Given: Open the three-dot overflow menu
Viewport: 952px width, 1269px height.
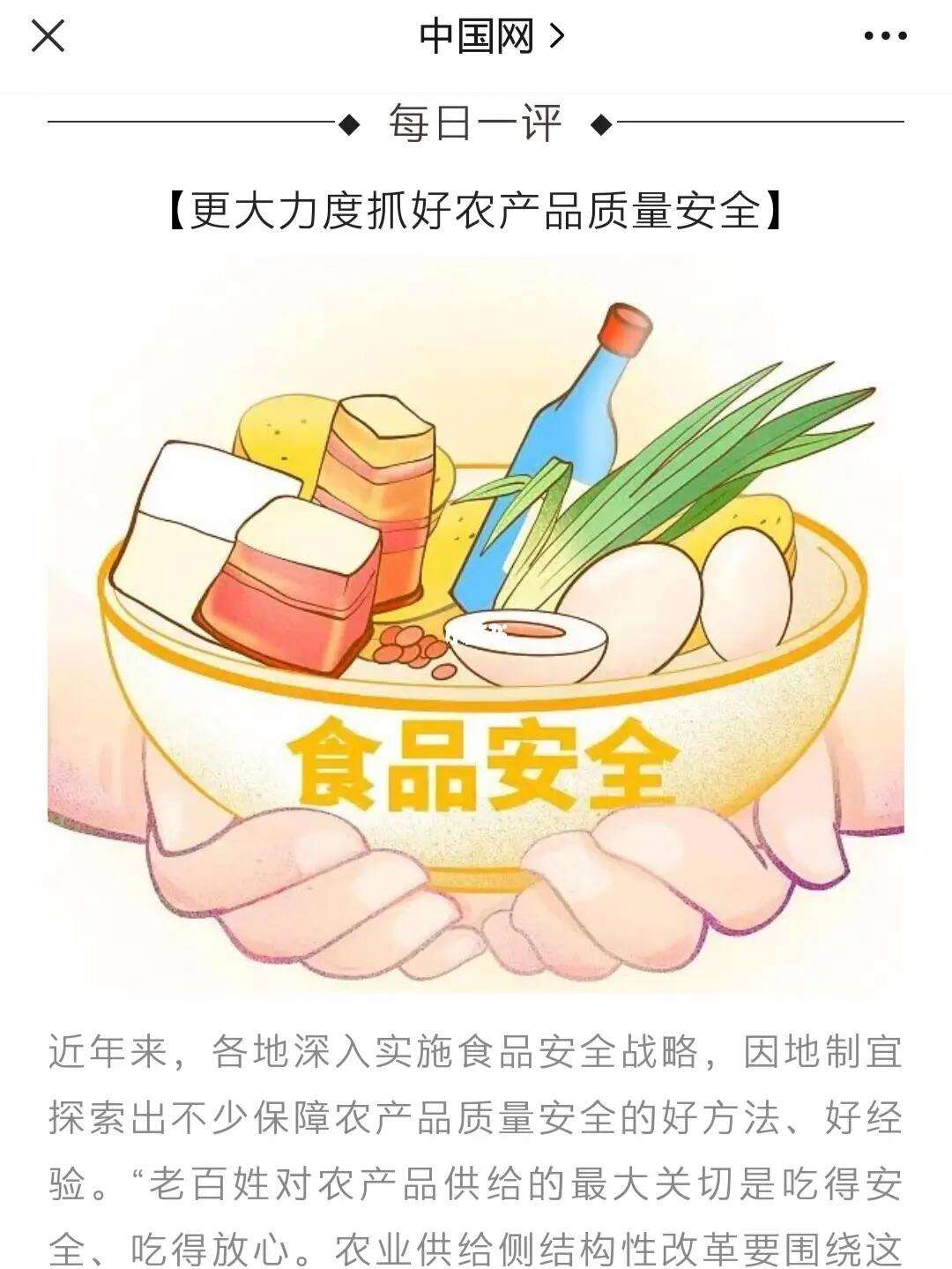Looking at the screenshot, I should (885, 36).
